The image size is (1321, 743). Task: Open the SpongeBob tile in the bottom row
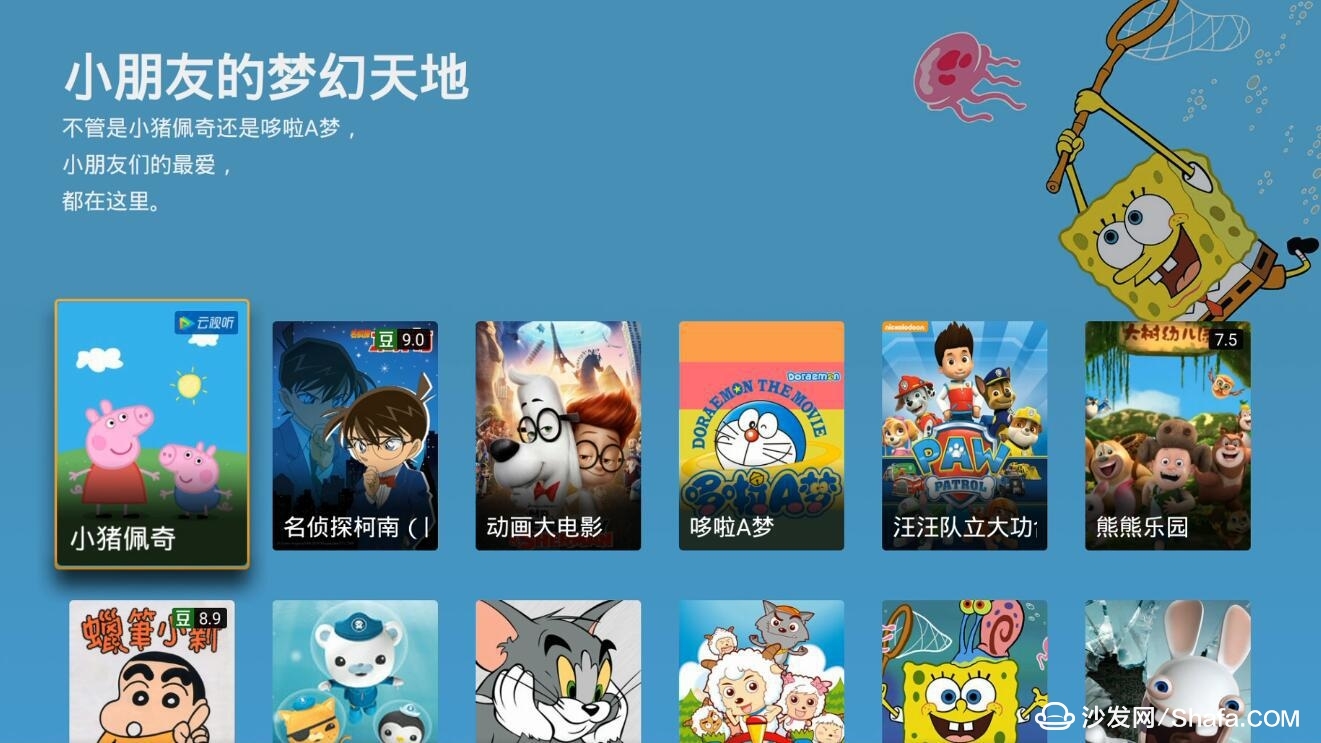[x=964, y=670]
